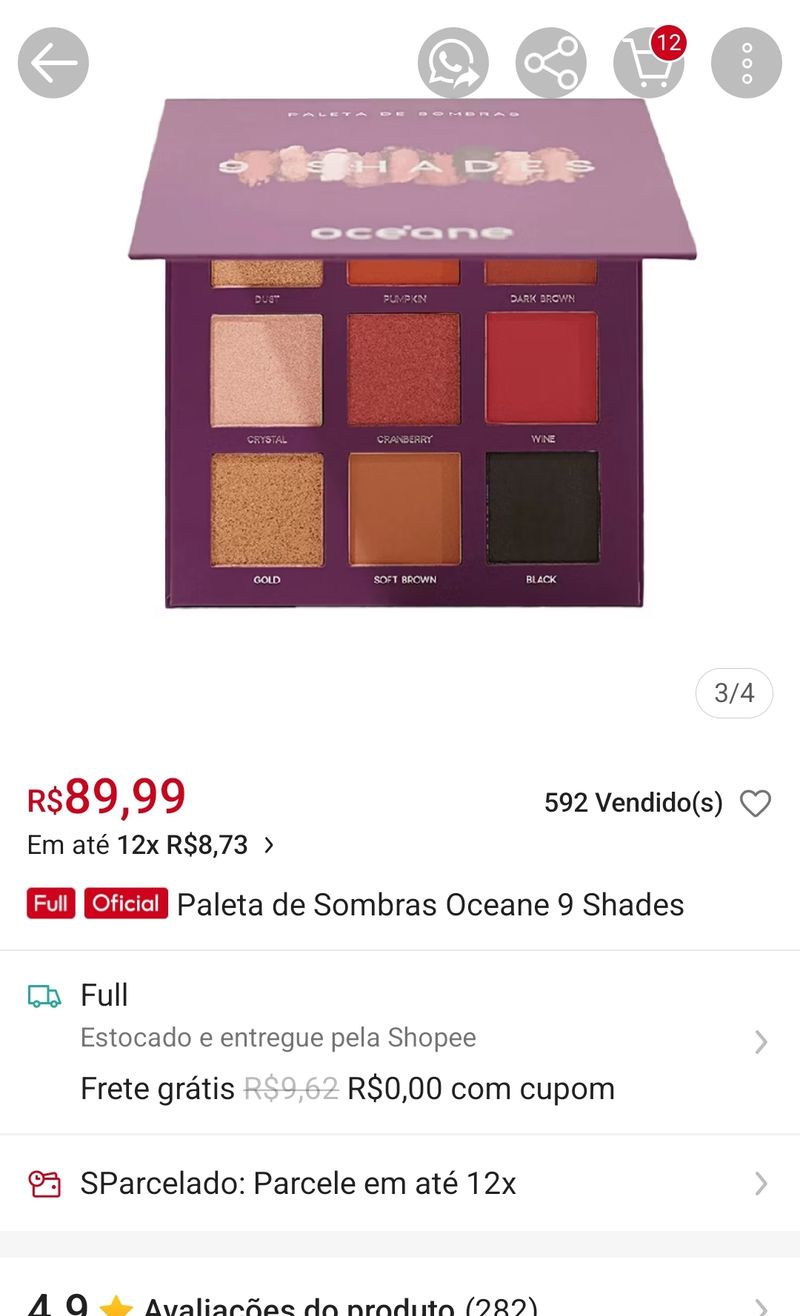The height and width of the screenshot is (1316, 800).
Task: Open Full shipping details row
Action: 400,1042
